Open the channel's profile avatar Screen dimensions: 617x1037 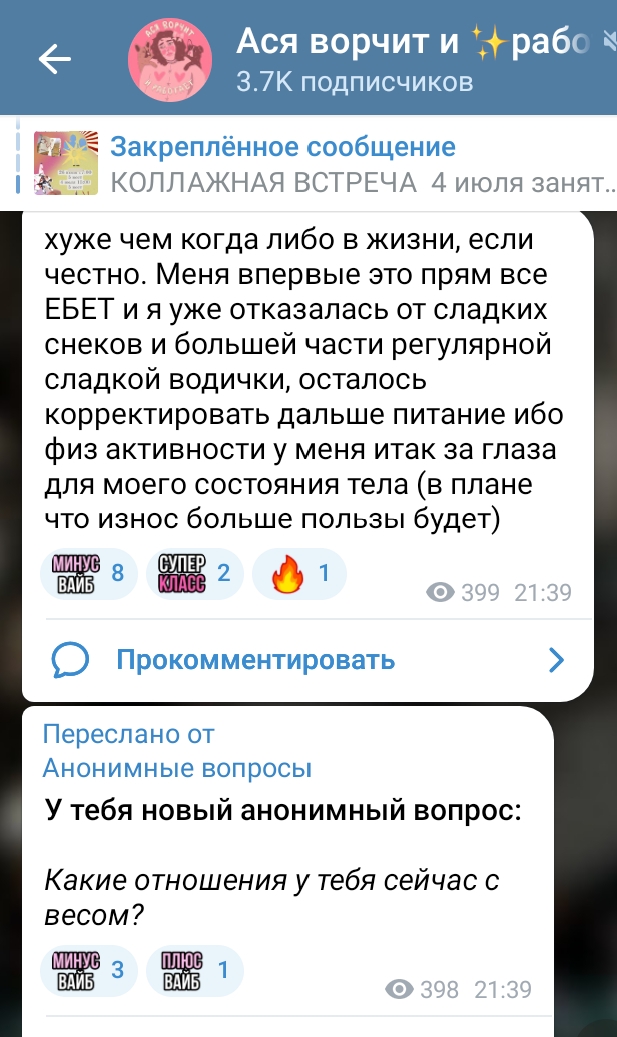pos(170,60)
